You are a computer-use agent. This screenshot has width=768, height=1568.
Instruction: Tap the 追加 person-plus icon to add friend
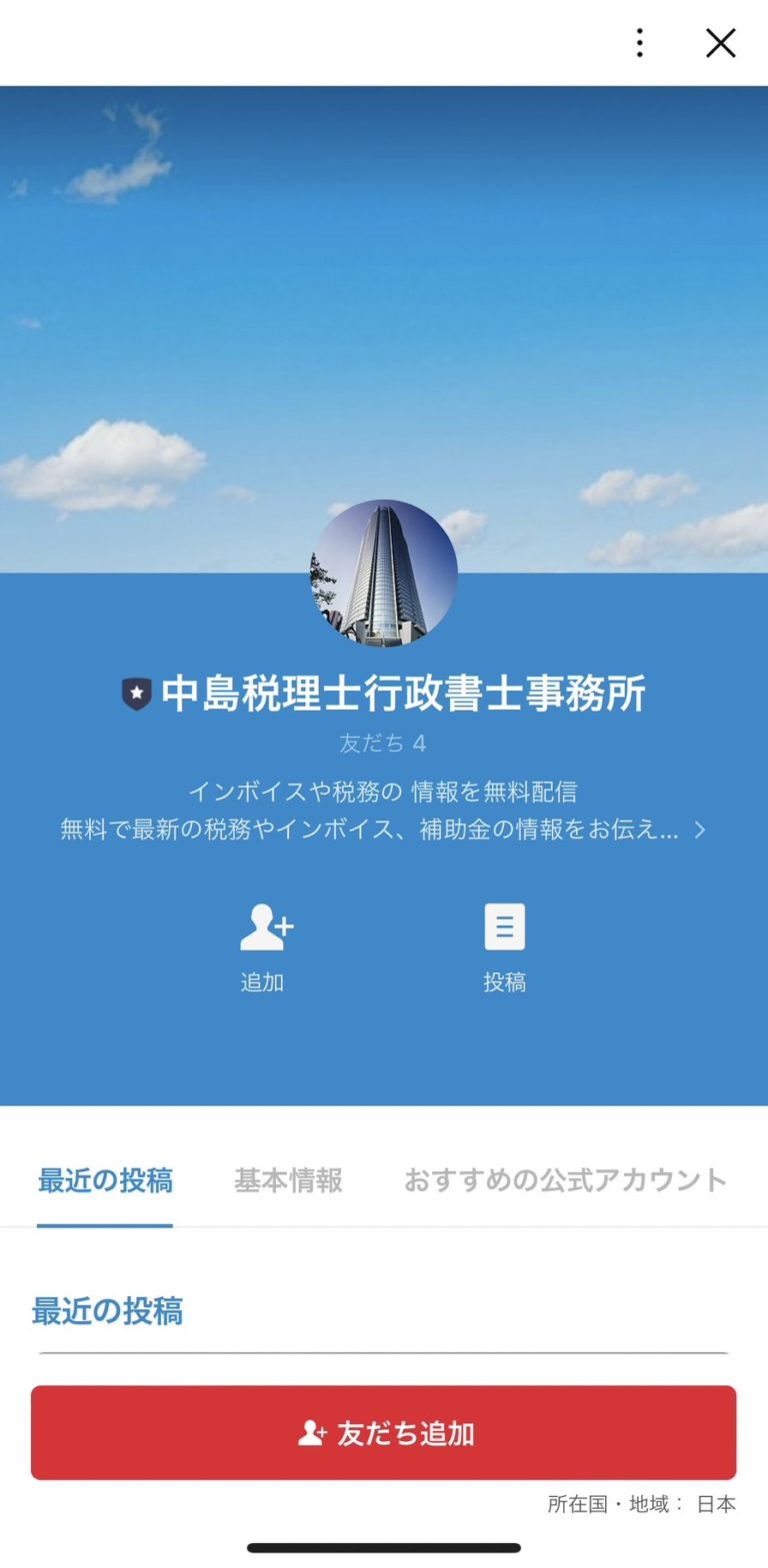[263, 926]
